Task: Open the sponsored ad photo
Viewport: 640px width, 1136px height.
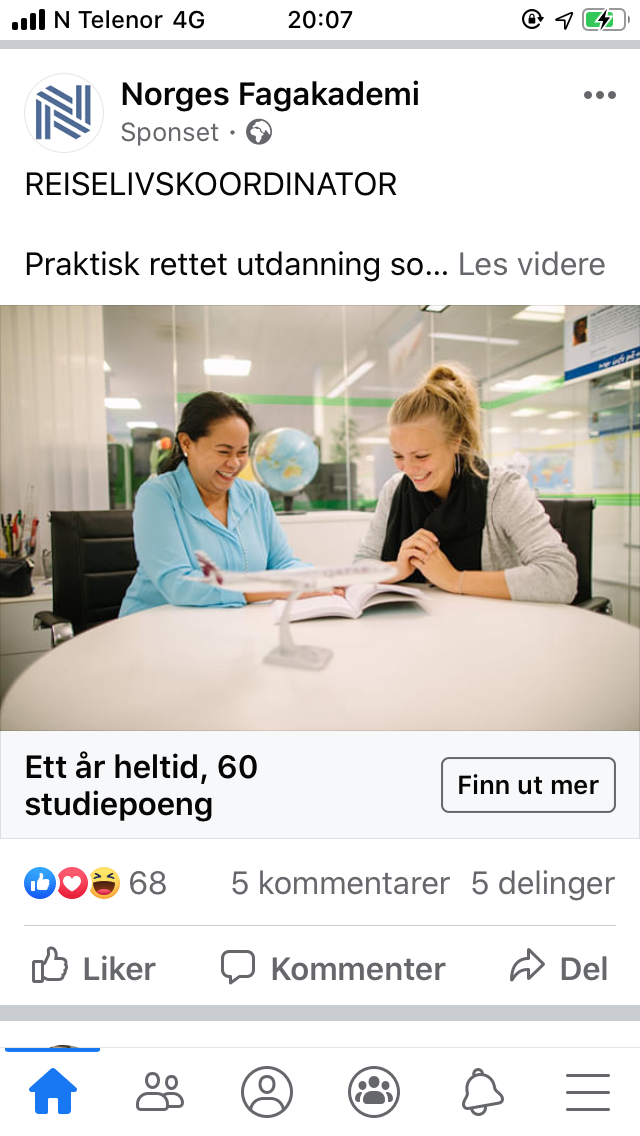Action: [320, 517]
